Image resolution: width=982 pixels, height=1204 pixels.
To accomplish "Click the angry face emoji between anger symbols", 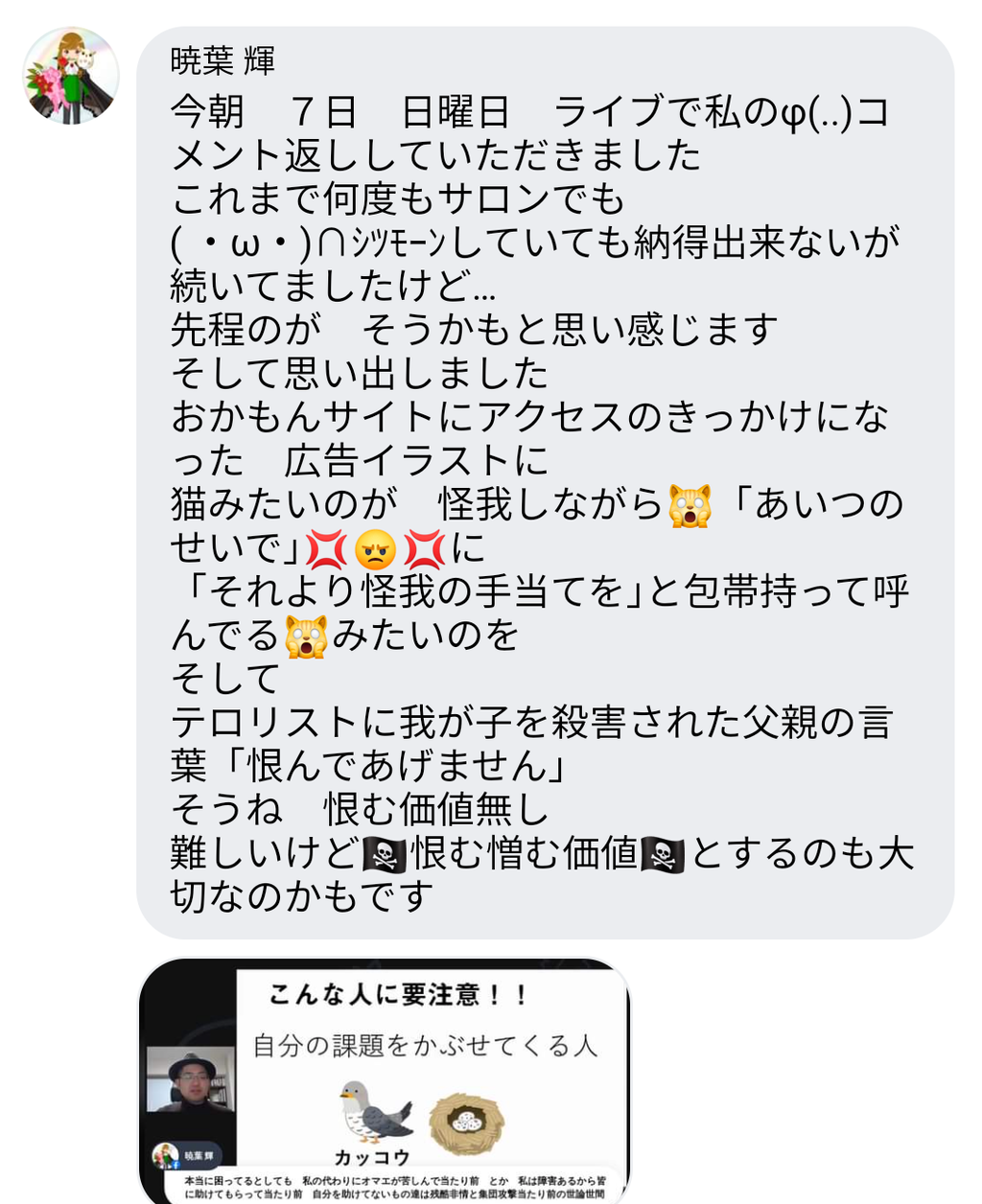I will (376, 548).
